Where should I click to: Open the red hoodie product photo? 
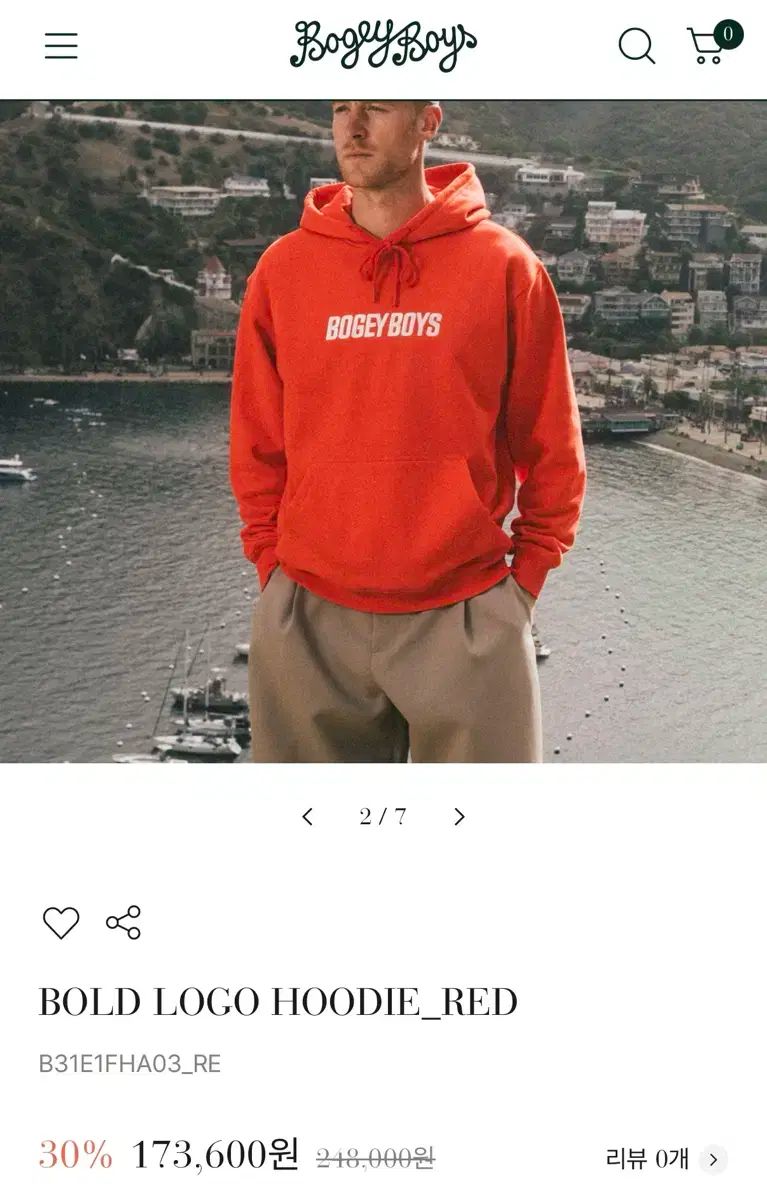(x=383, y=431)
